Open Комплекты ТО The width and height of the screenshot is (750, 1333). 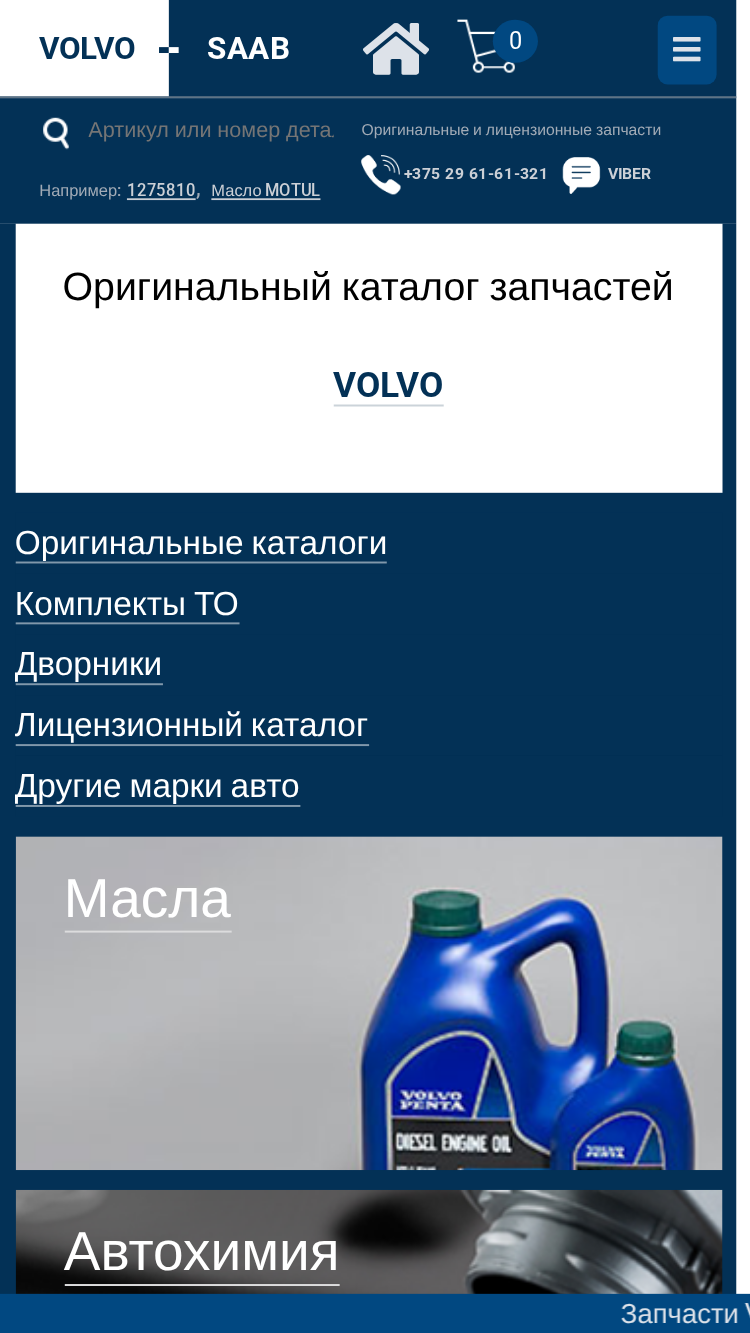(x=127, y=604)
